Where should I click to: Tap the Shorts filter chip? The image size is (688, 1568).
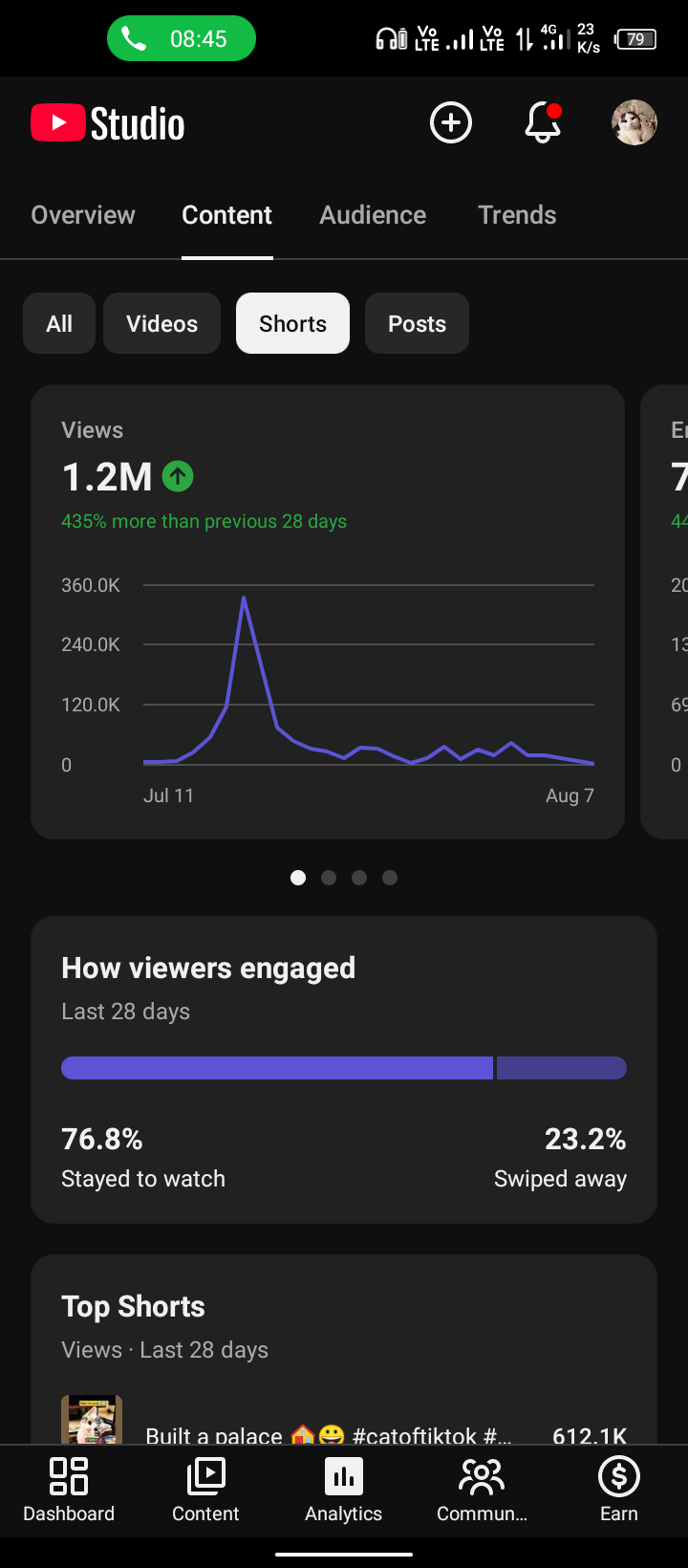292,323
